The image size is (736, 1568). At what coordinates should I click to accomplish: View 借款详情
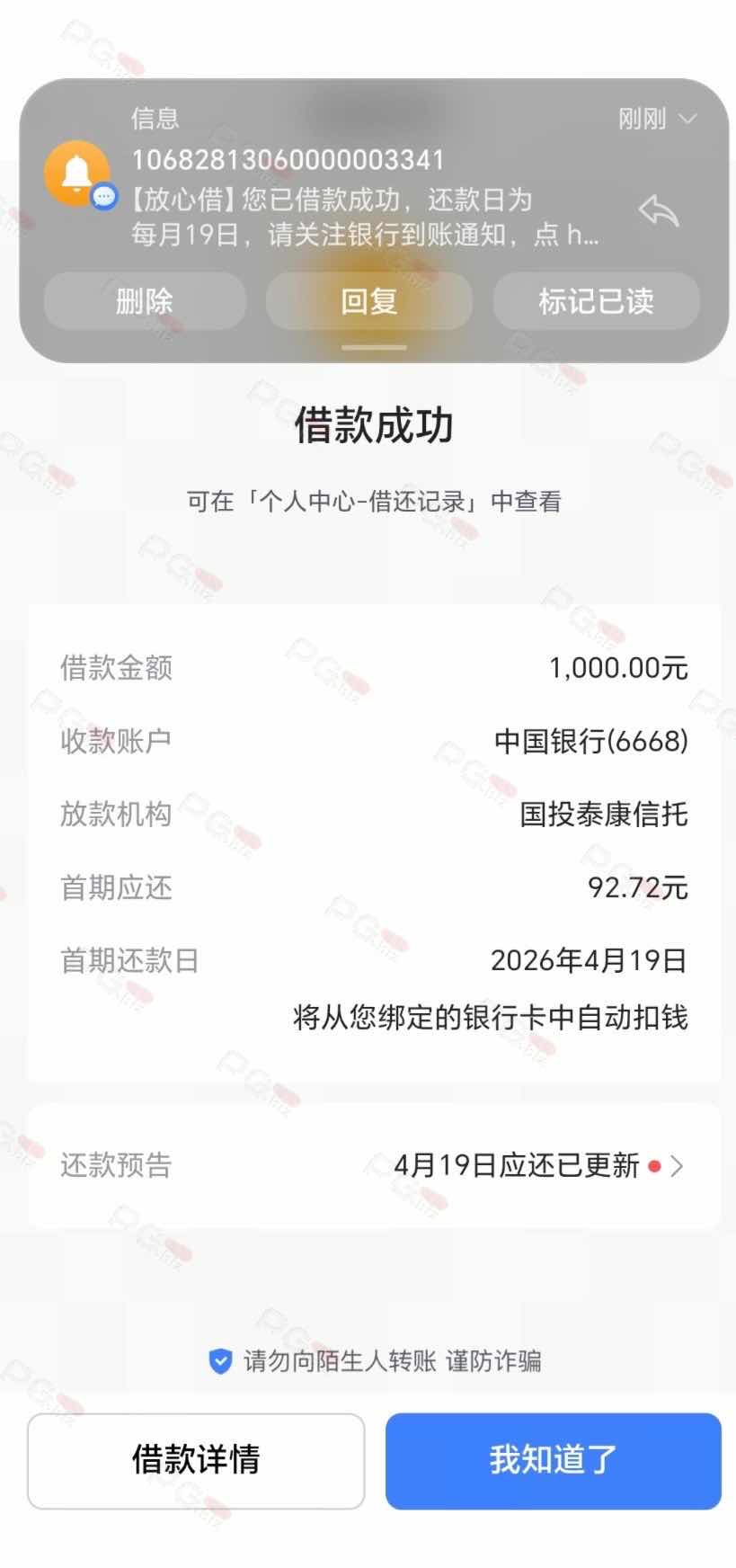196,1460
